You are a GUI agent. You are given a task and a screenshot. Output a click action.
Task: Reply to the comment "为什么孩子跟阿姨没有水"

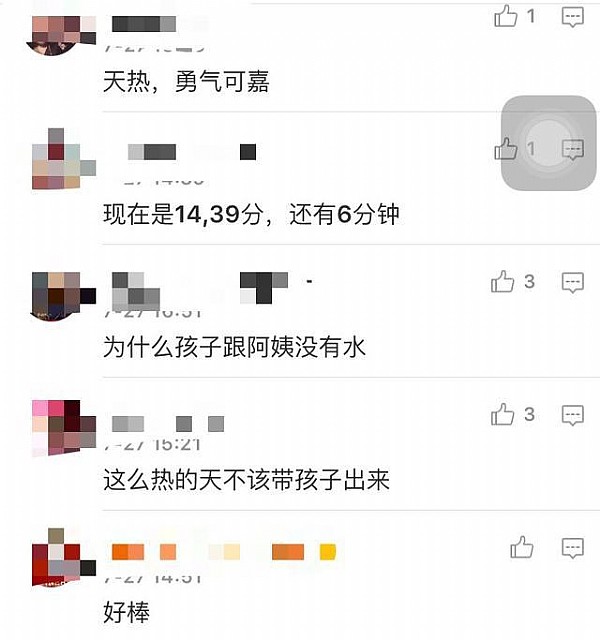[572, 283]
